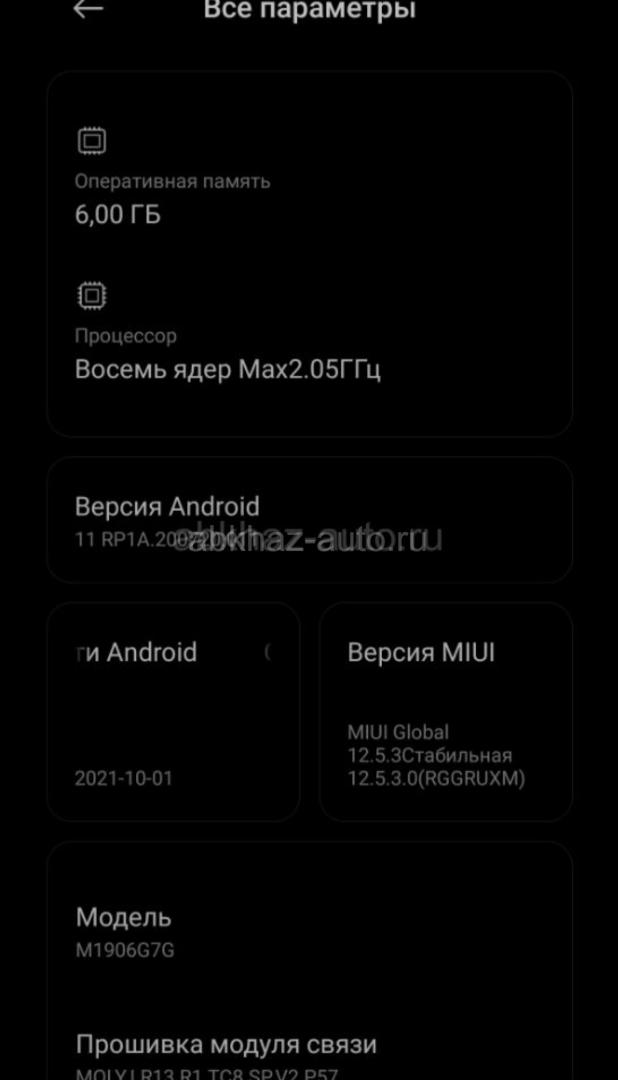This screenshot has width=618, height=1080.
Task: Go back using the top arrow
Action: 89,10
